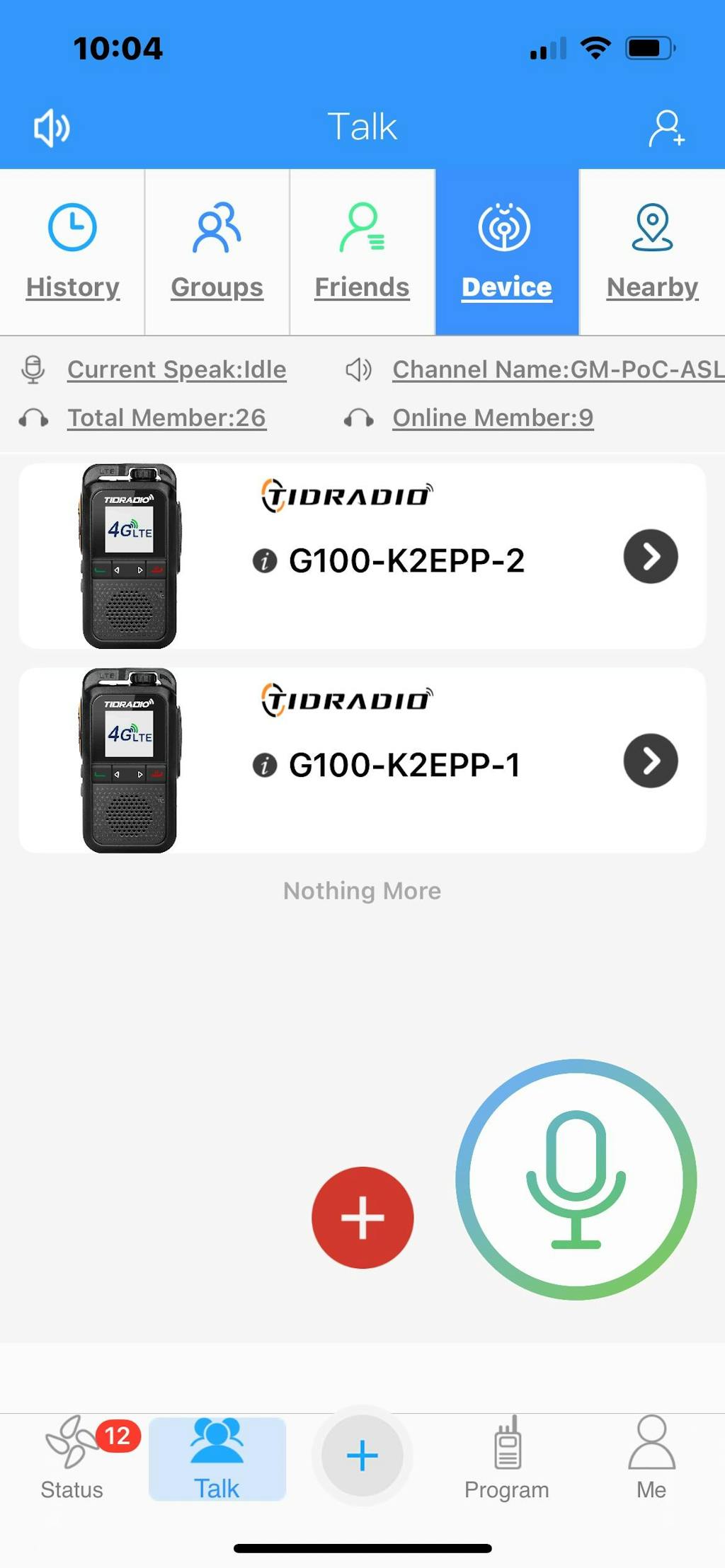
Task: Show info for G100-K2EPP-1
Action: coord(265,766)
